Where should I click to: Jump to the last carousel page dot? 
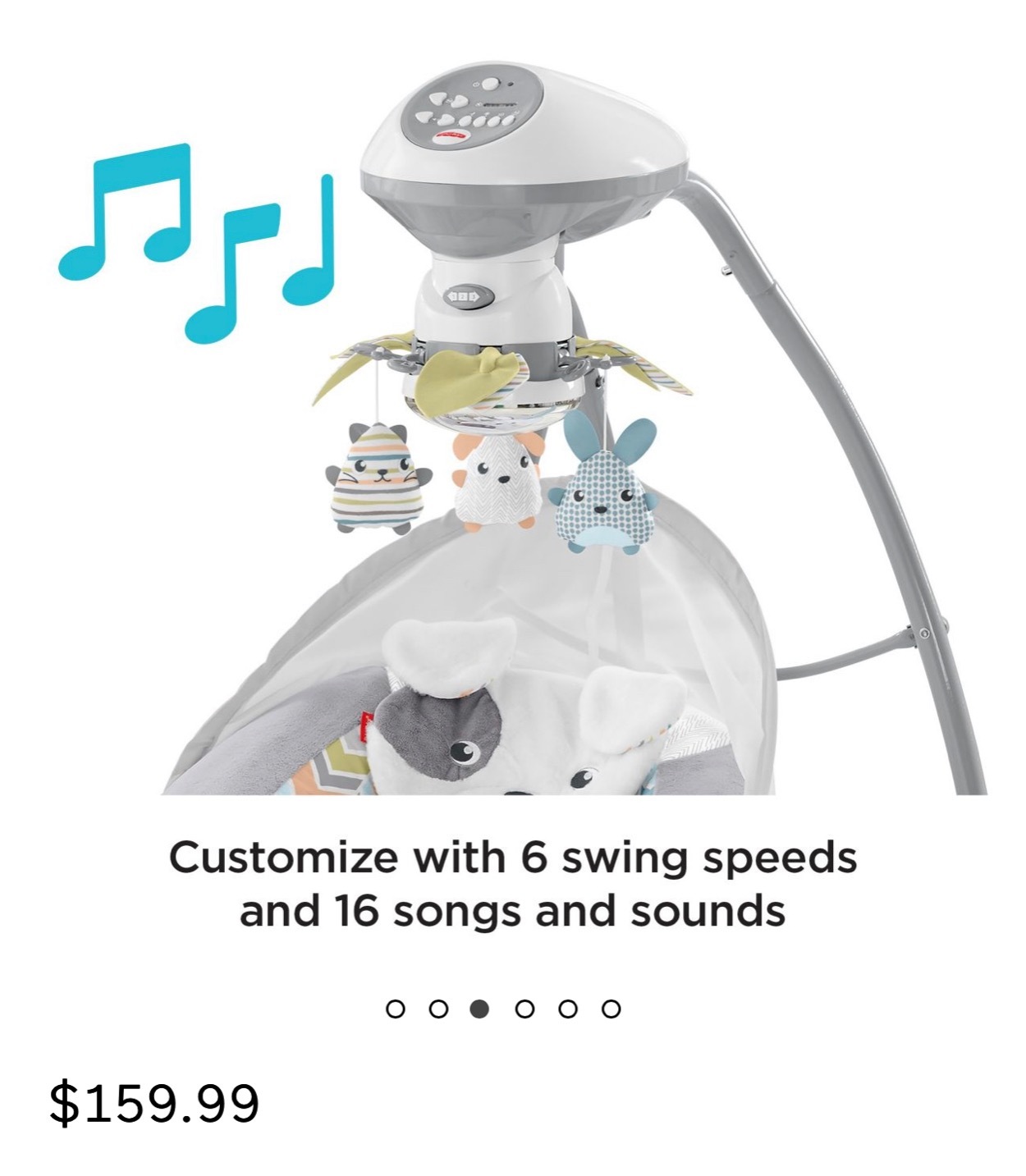pos(611,1009)
